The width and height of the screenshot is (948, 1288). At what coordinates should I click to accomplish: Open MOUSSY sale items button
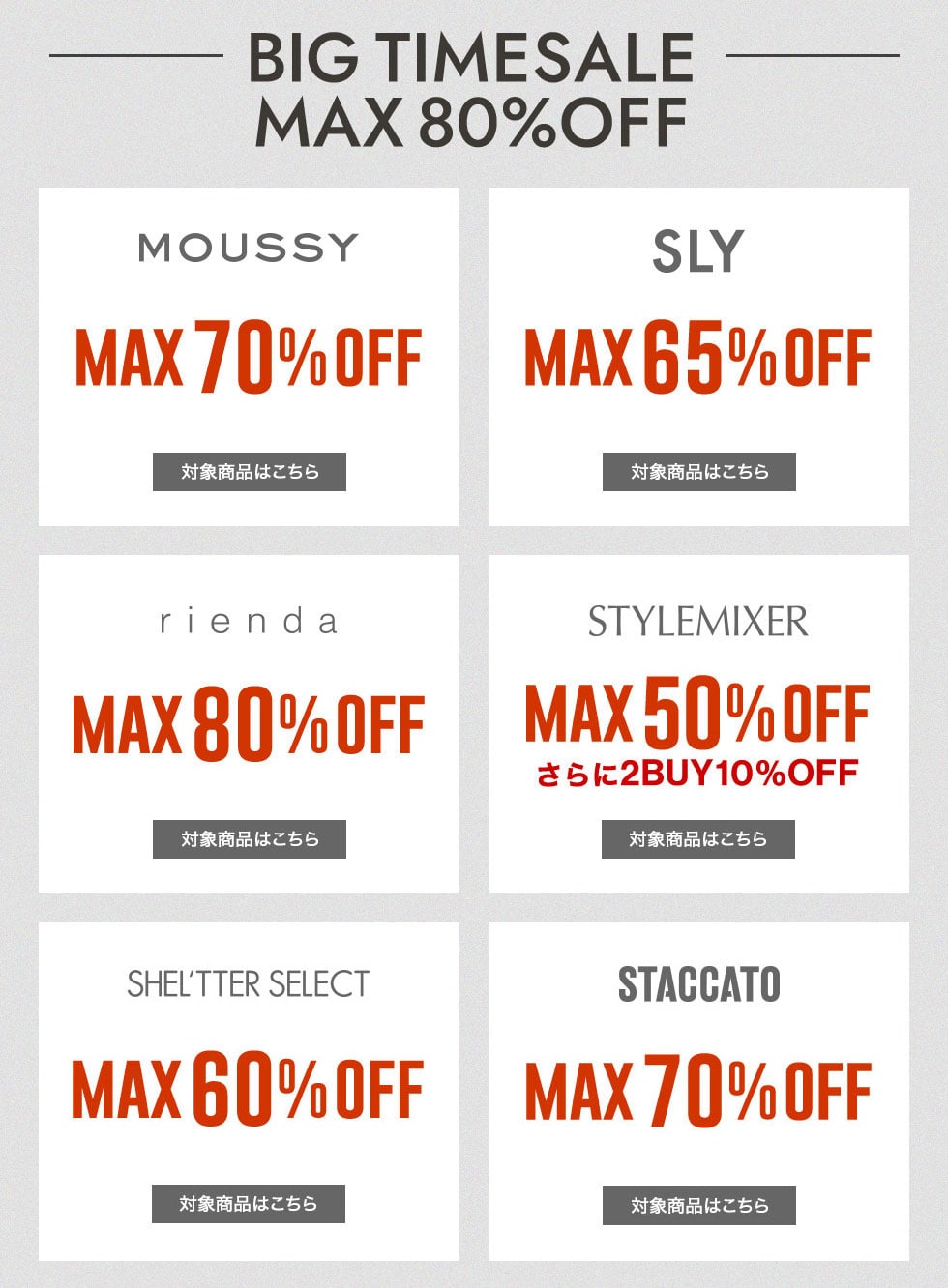point(249,472)
